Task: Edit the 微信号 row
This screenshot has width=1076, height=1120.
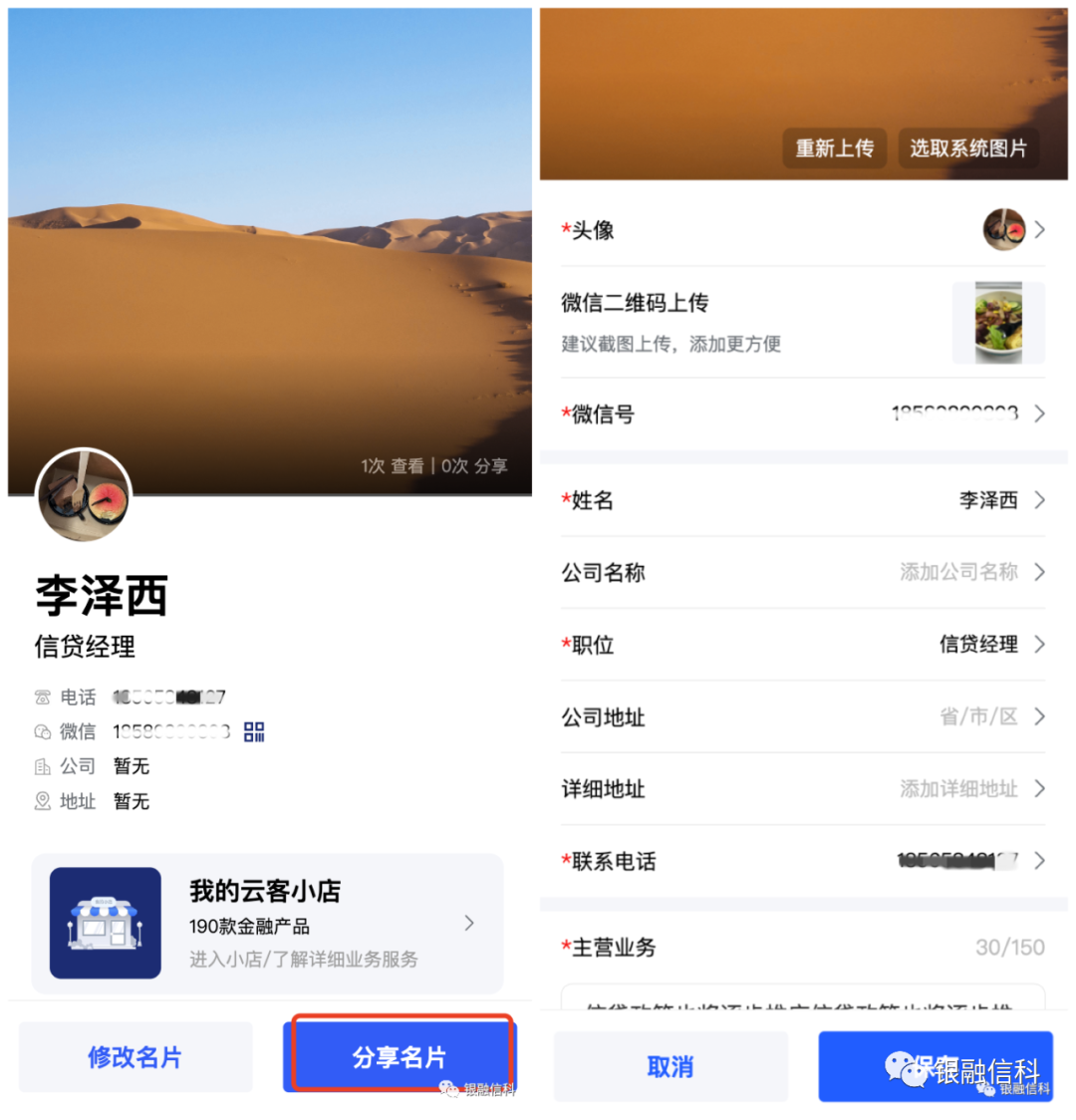Action: tap(802, 414)
